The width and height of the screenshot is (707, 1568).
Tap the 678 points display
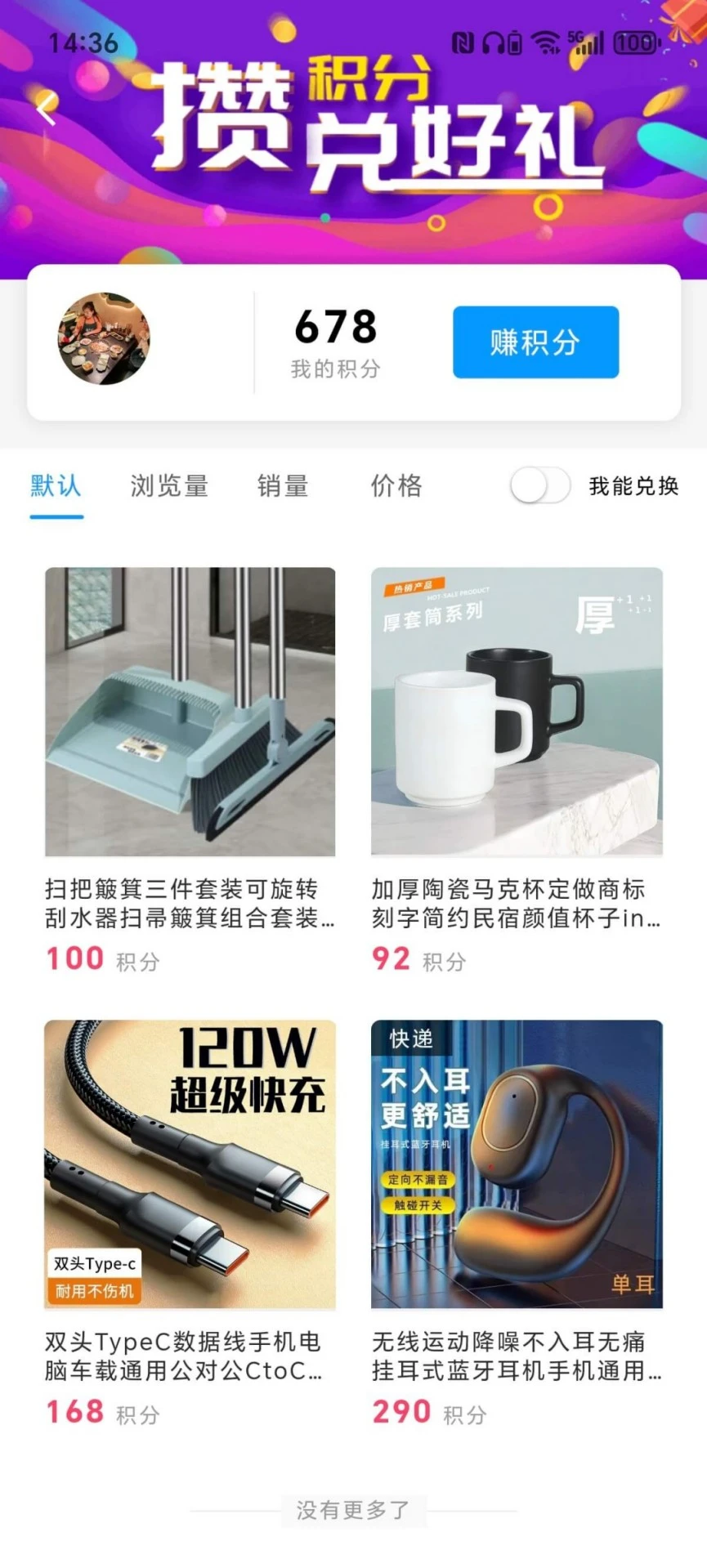[334, 326]
